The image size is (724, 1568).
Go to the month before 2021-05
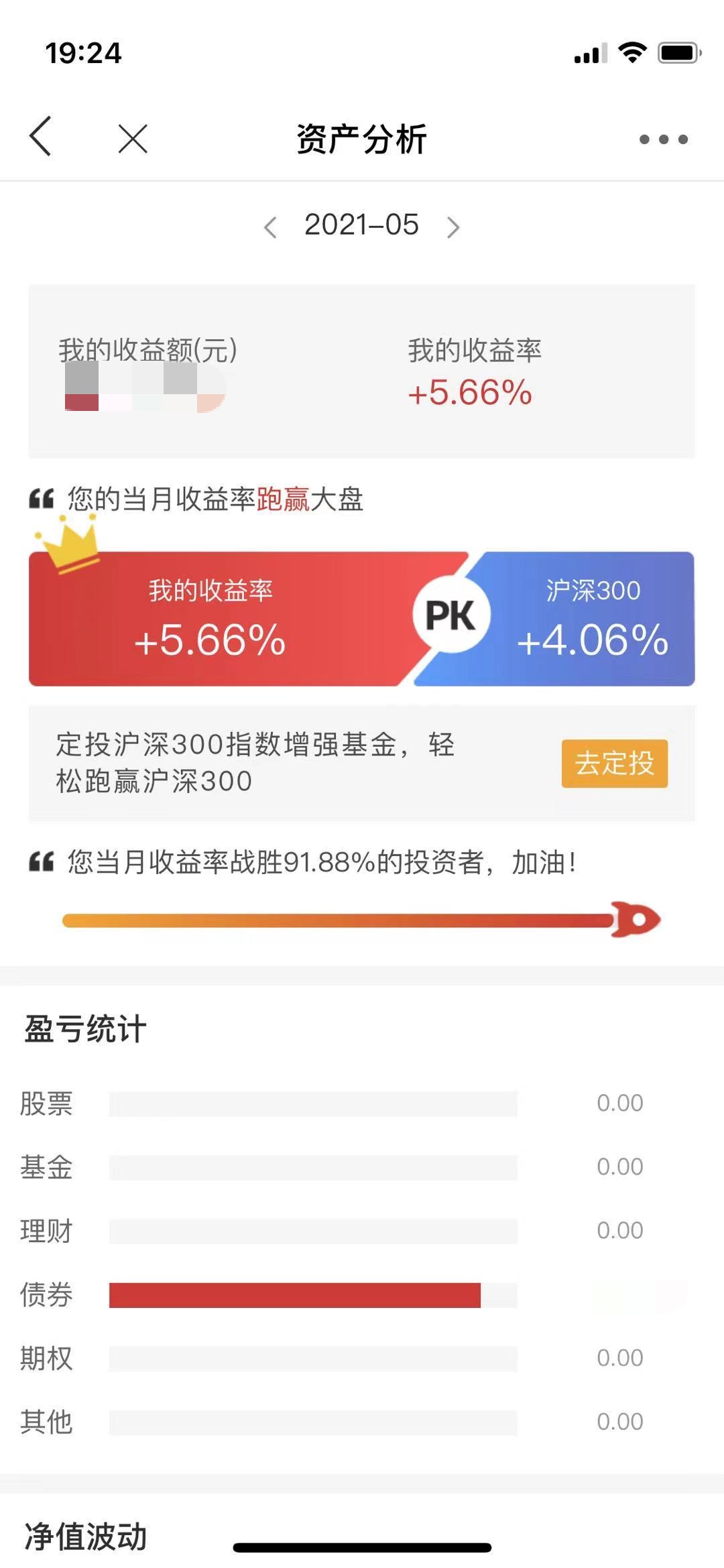270,227
